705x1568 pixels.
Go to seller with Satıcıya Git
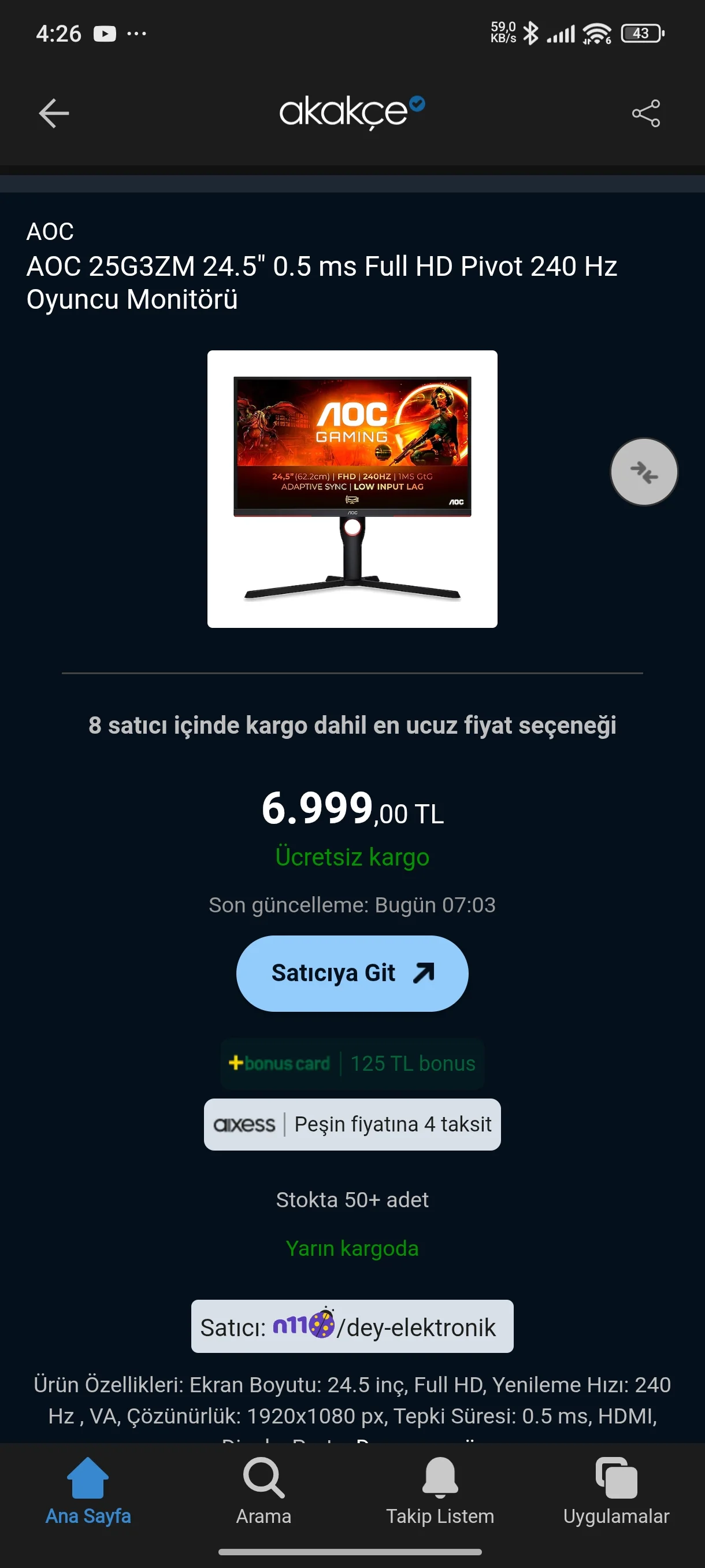(352, 973)
